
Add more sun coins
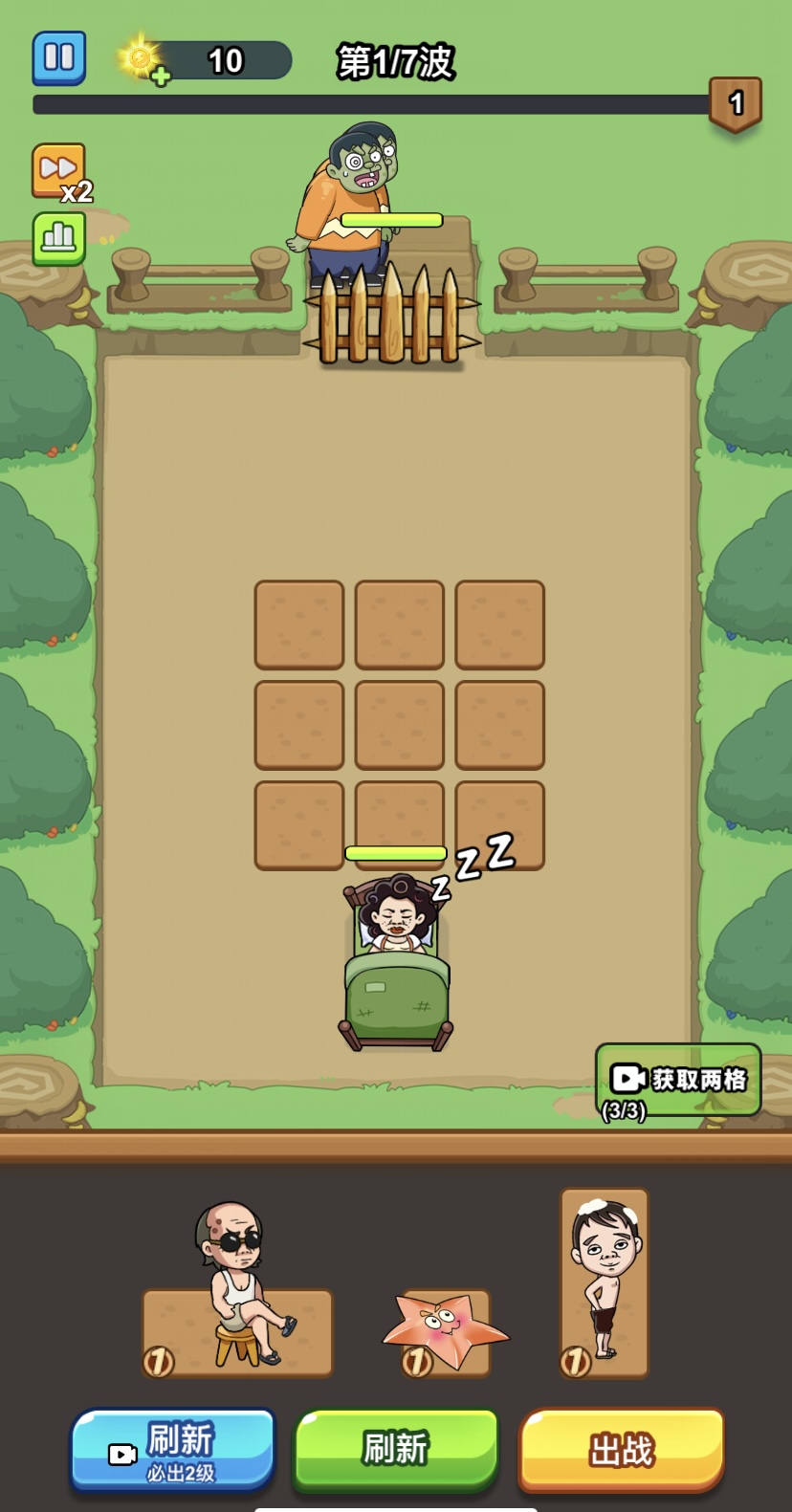[x=161, y=77]
